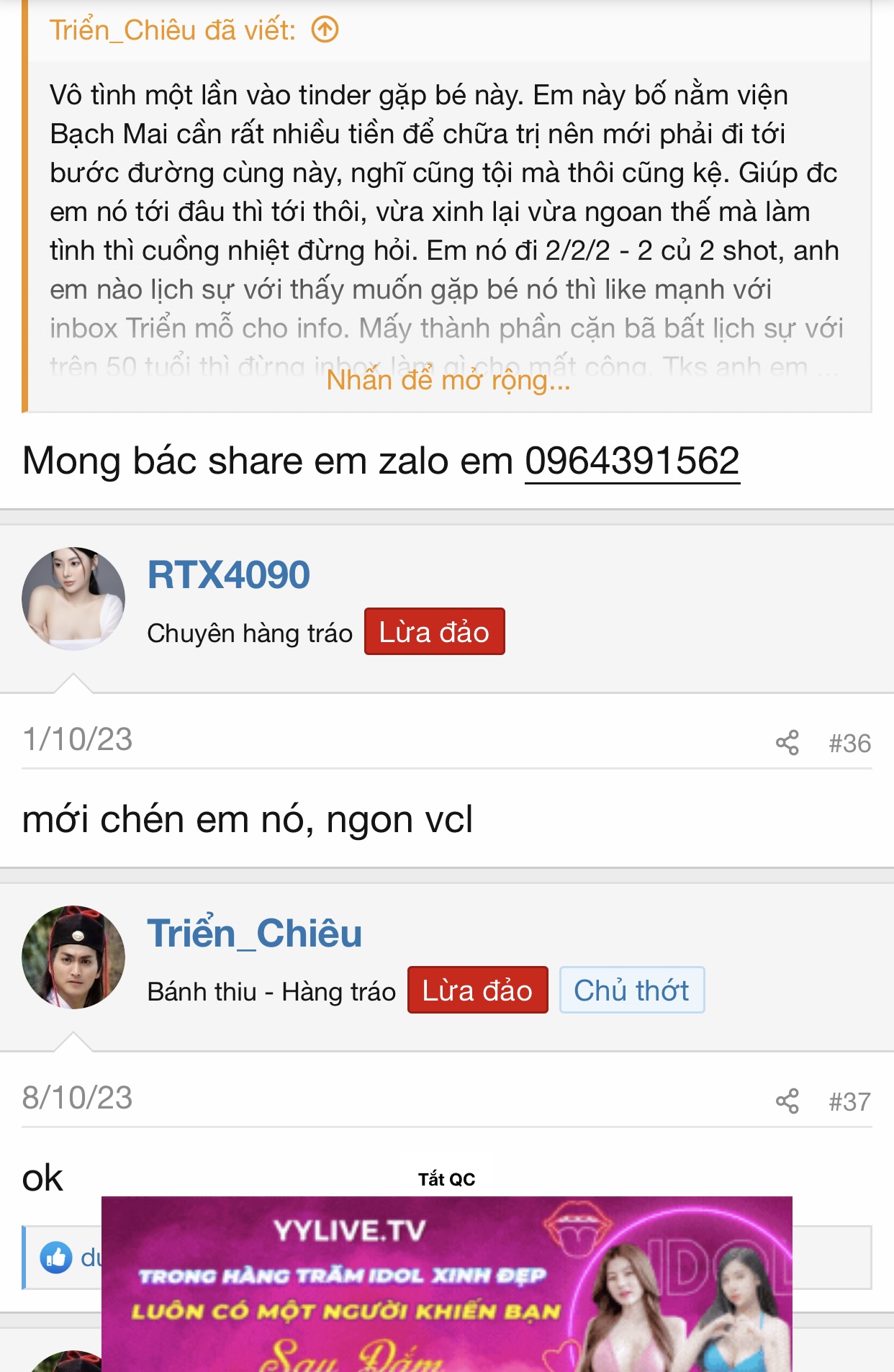Open Triển_Chiêu's profile via username
This screenshot has height=1372, width=894.
254,934
